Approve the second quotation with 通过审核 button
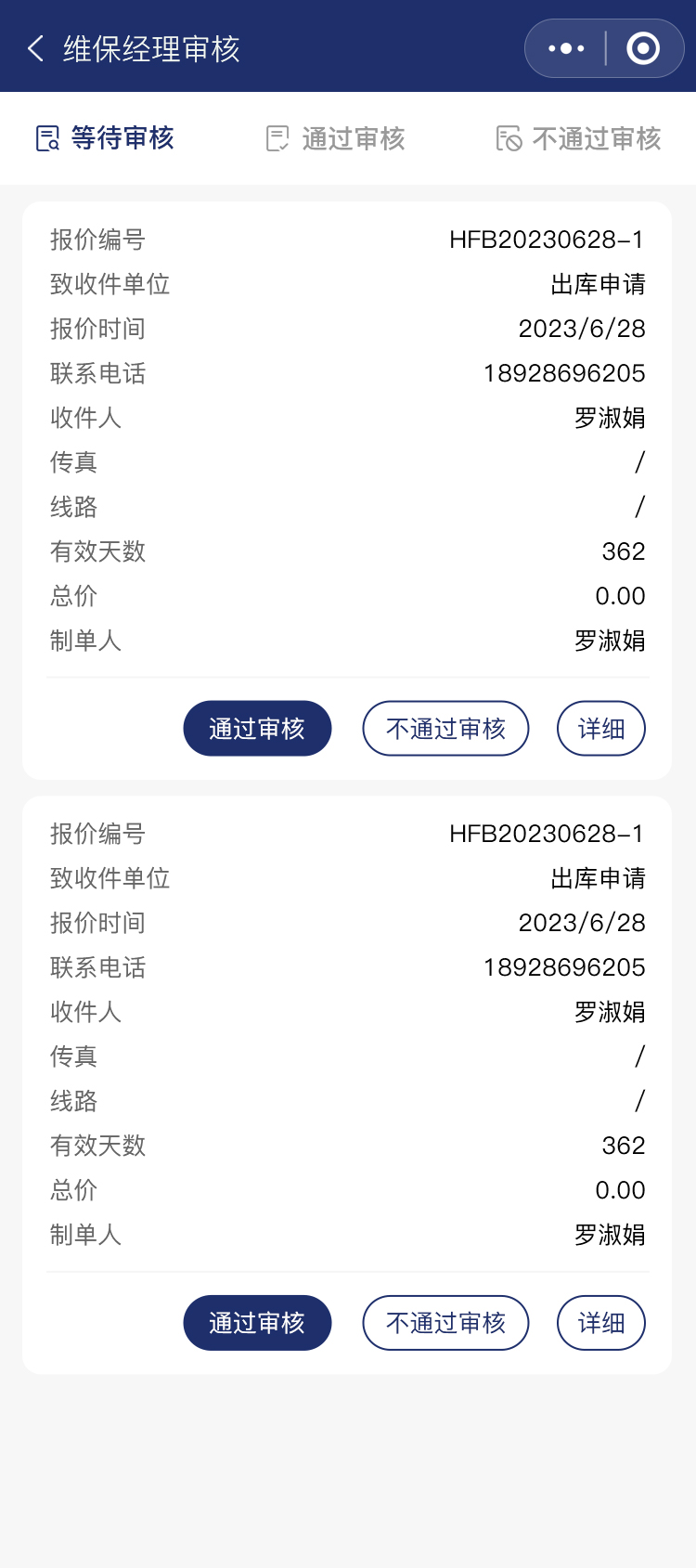696x1568 pixels. coord(257,1323)
